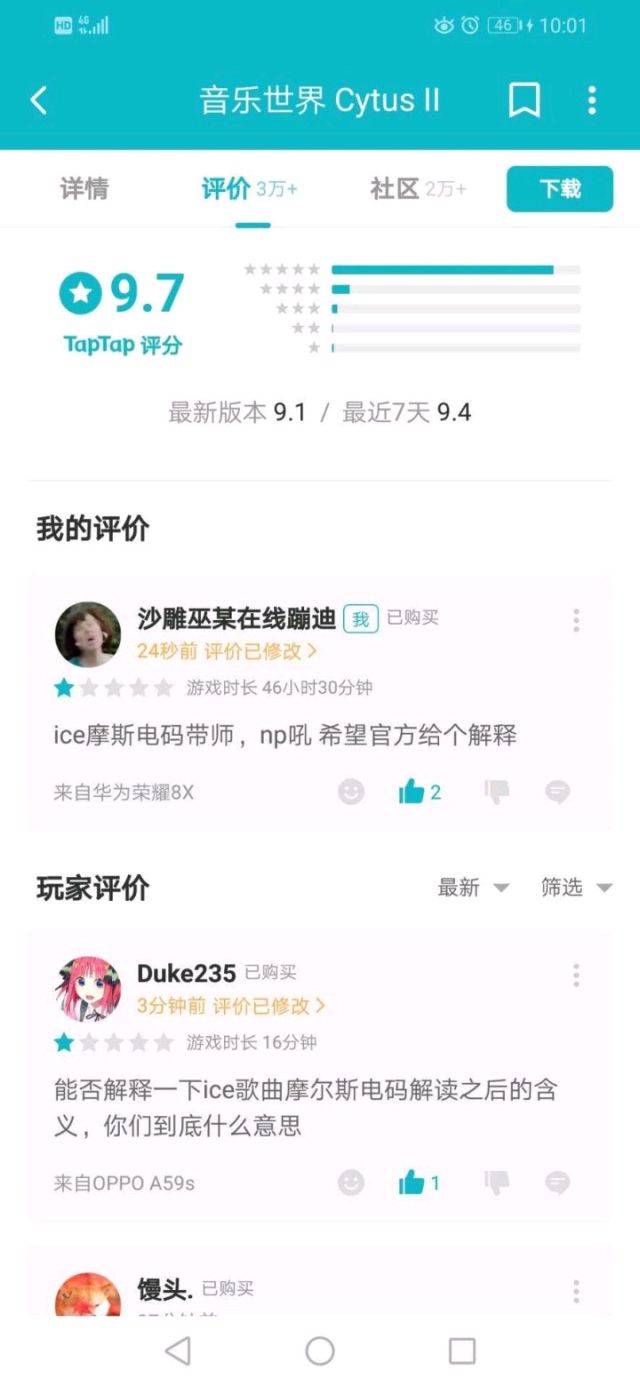This screenshot has width=640, height=1386.
Task: Dislike the review by 沙雕巫某在线蹦迪
Action: pyautogui.click(x=496, y=792)
